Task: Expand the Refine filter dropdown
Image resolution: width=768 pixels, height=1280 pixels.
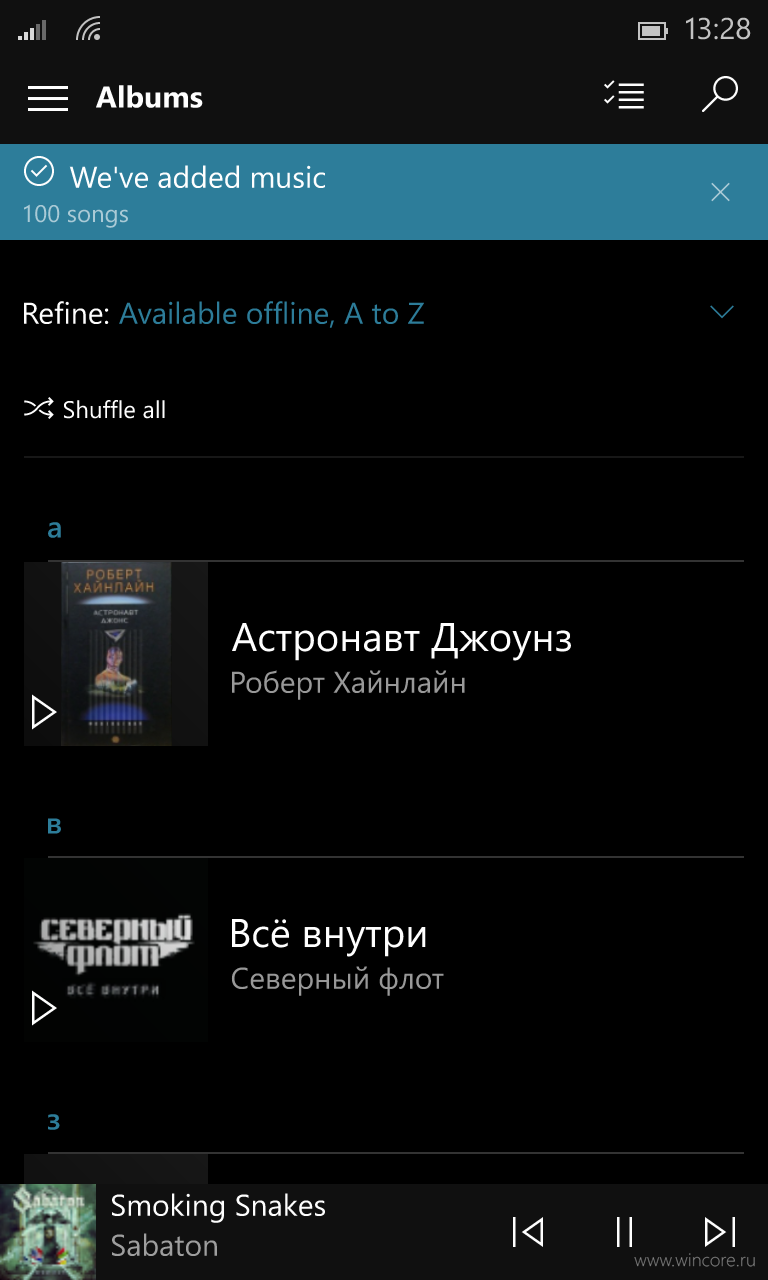Action: point(721,313)
